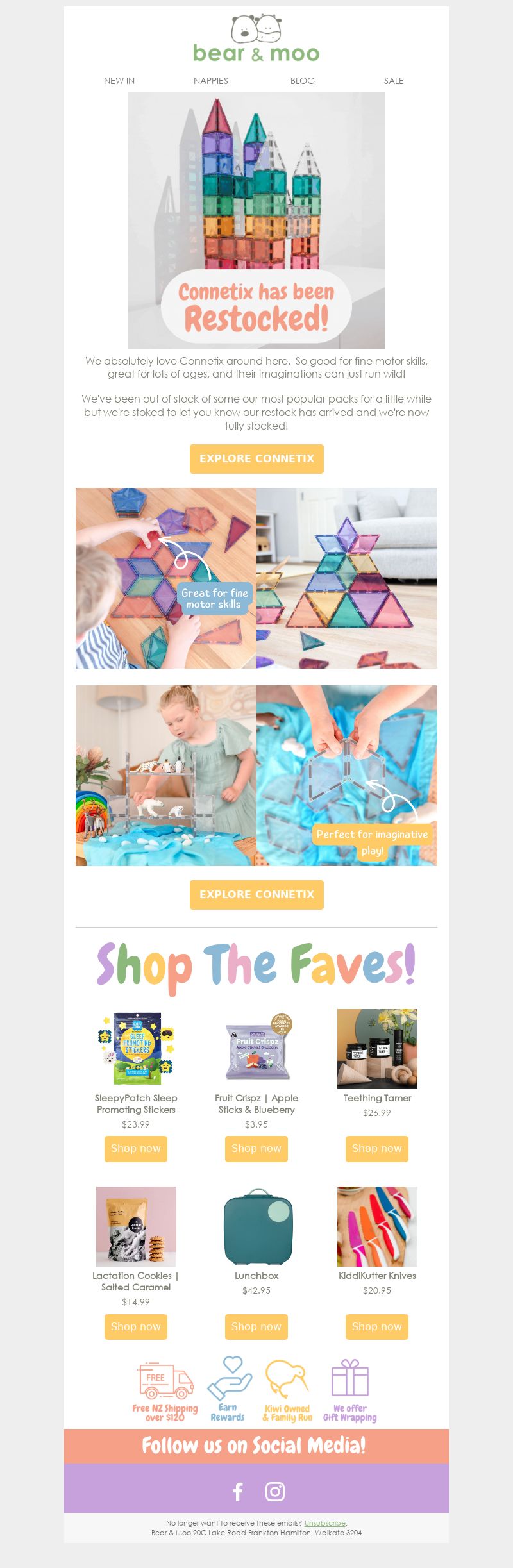Shop now for Lactation Cookies Salted Caramel
Screen dimensions: 513x1568
click(136, 1326)
